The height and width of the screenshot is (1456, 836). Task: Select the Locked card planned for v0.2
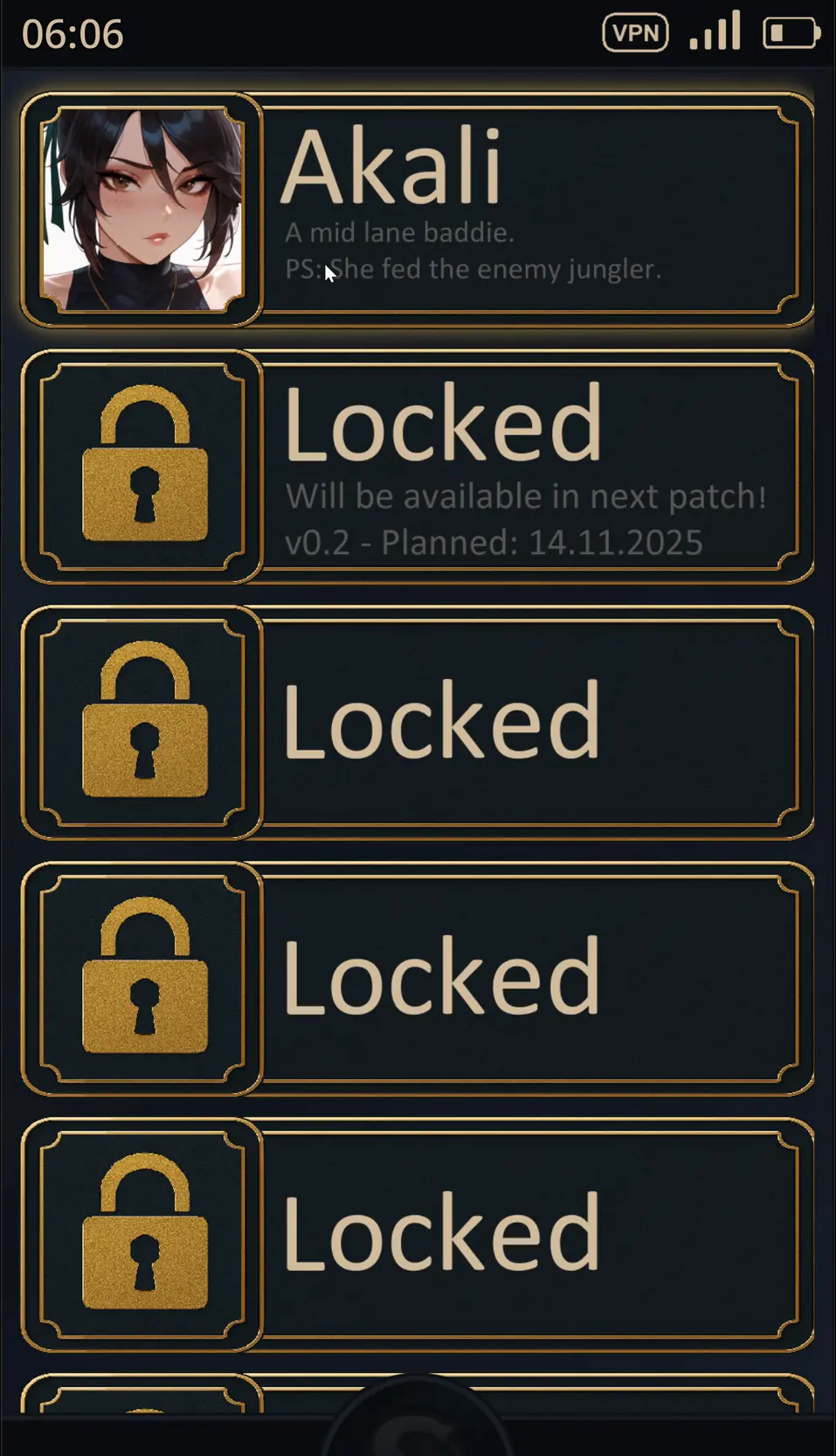point(418,467)
